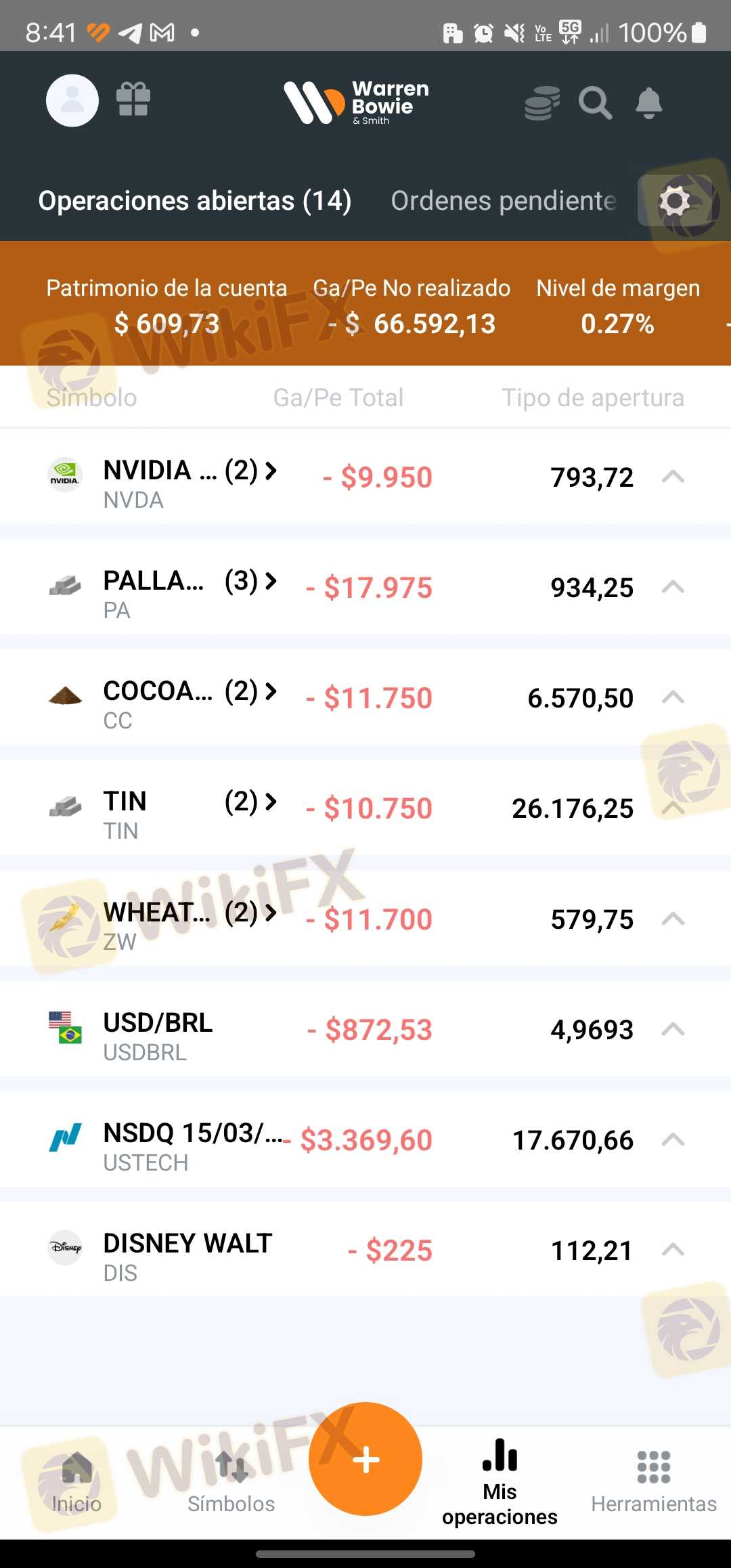Tap the Nivel de margen percentage value
The height and width of the screenshot is (1568, 731).
(x=617, y=324)
